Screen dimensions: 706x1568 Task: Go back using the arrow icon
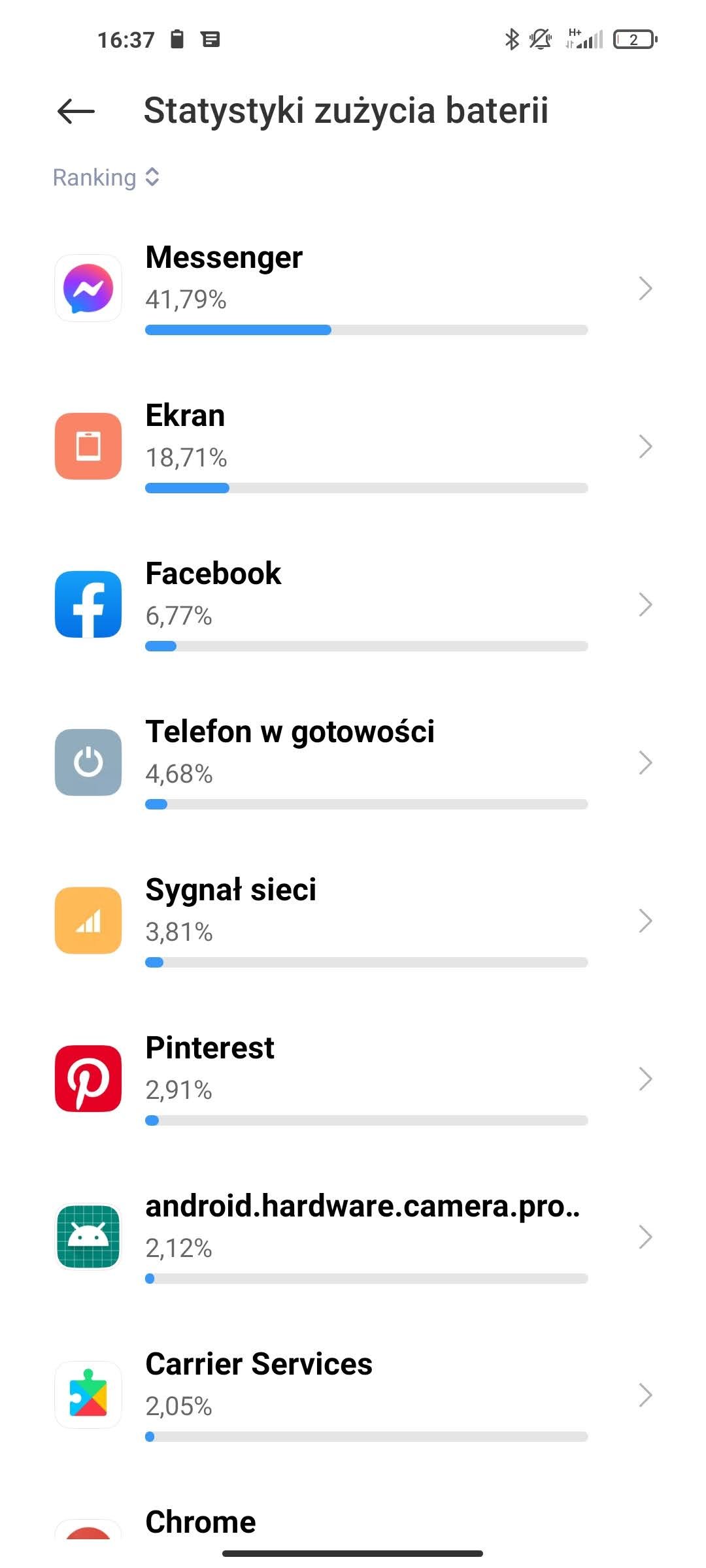[x=76, y=111]
